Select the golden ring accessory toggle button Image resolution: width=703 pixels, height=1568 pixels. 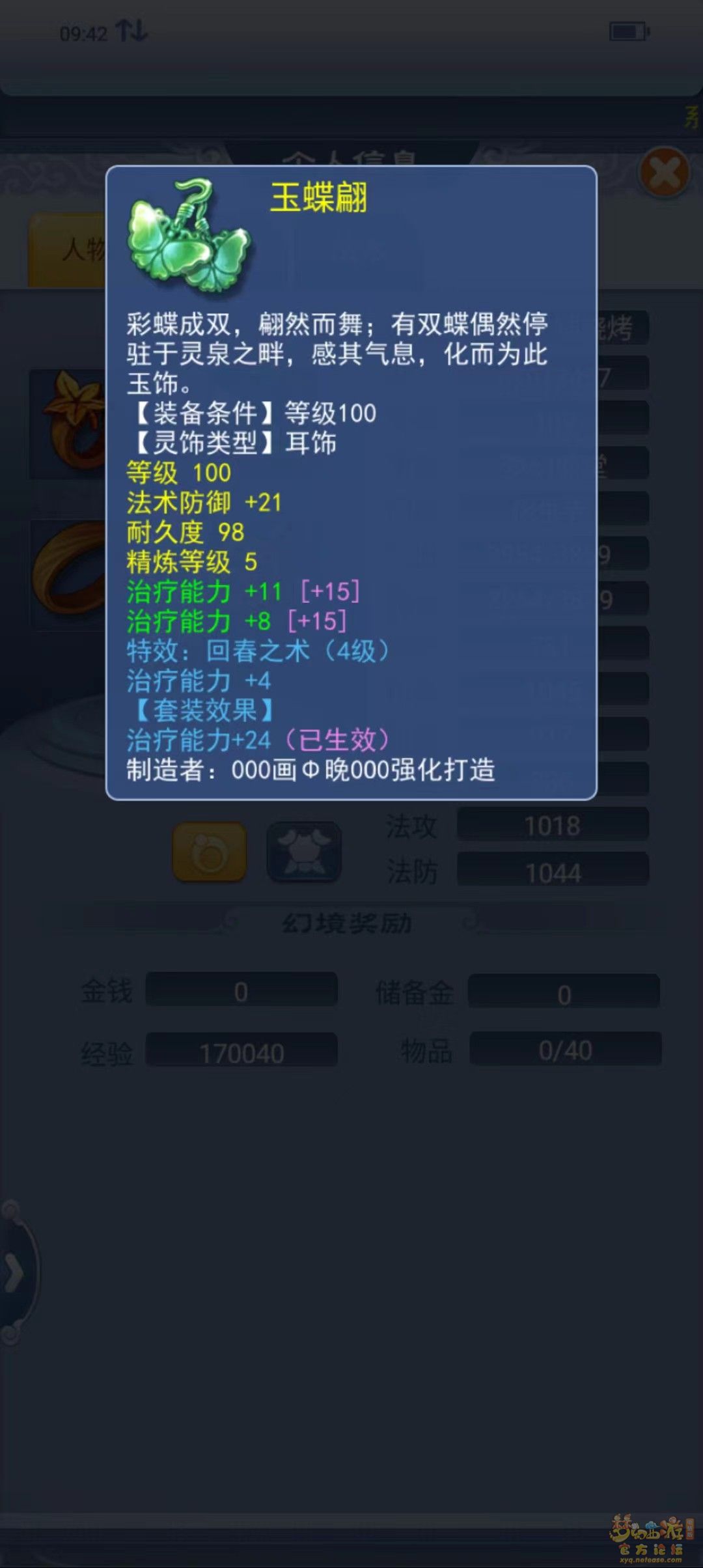coord(210,852)
